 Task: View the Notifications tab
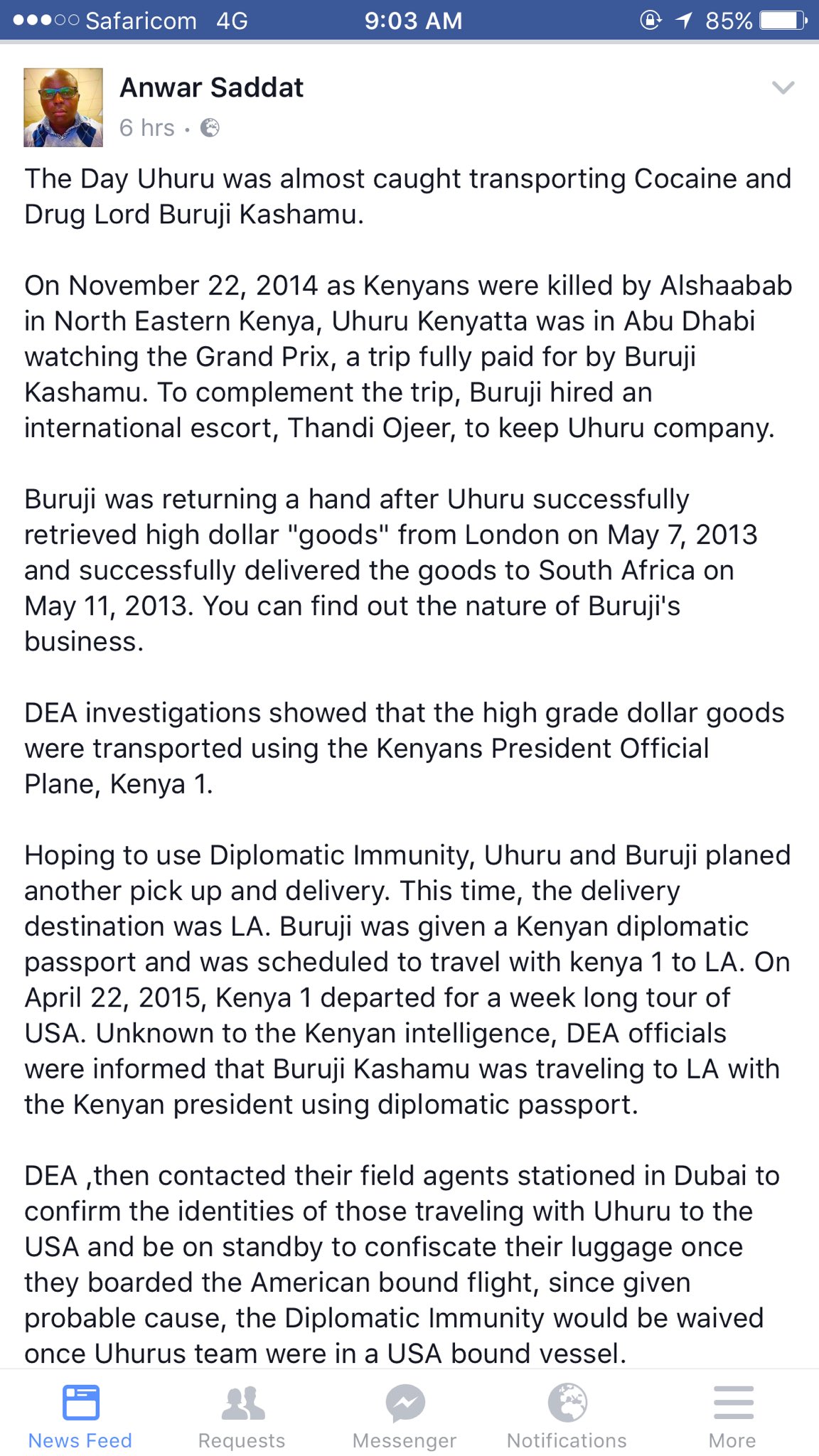(567, 1415)
